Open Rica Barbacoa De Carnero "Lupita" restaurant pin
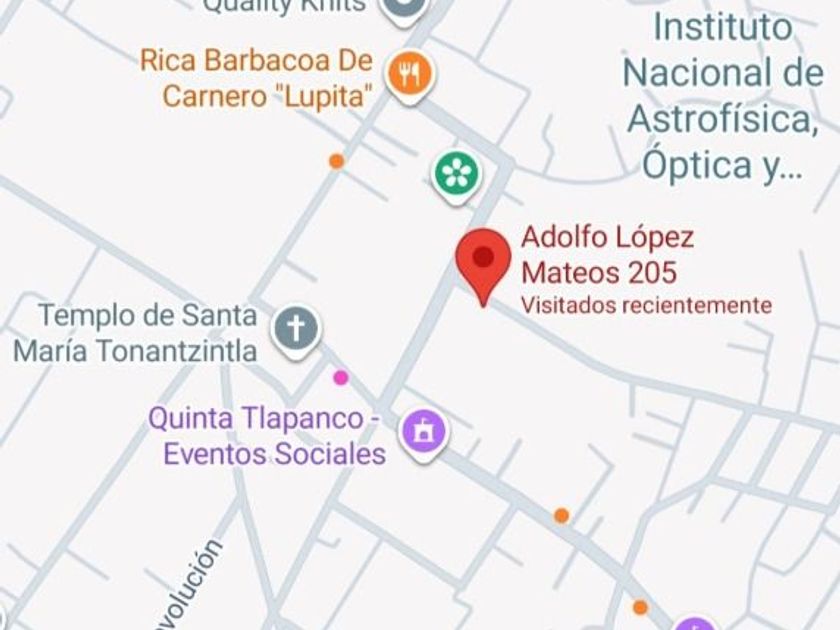840x630 pixels. (x=408, y=73)
